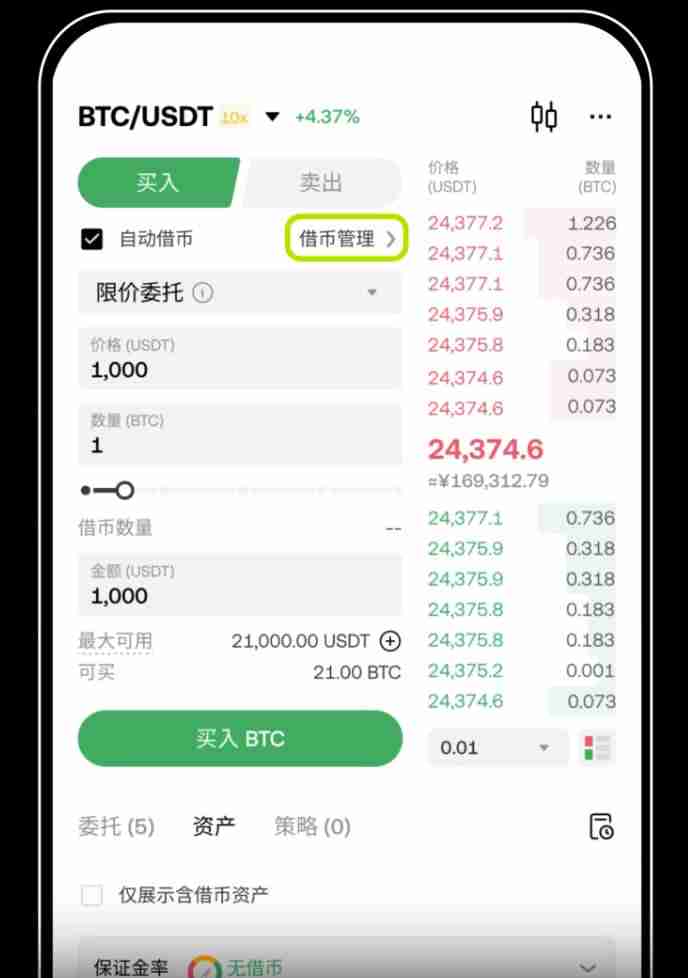Uncheck the 自动借币 checkbox
This screenshot has height=978, width=688.
click(92, 239)
